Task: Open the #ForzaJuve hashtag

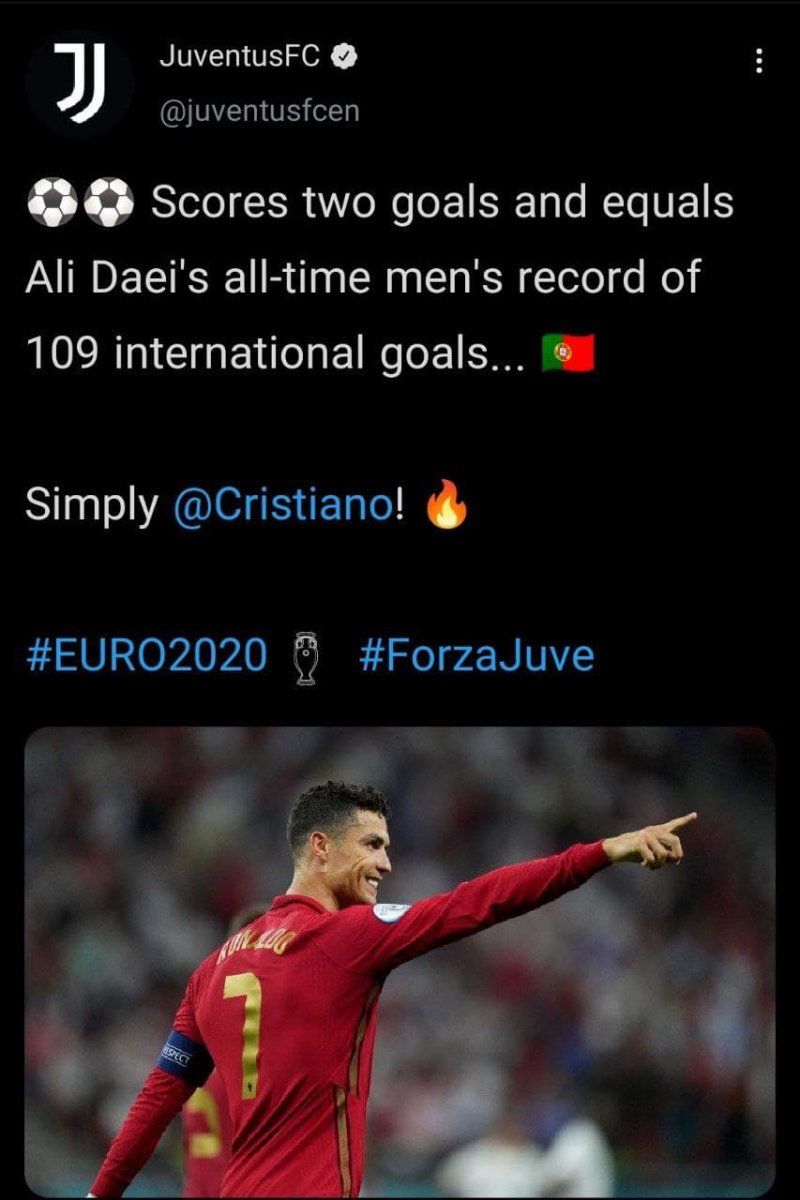Action: (x=475, y=656)
